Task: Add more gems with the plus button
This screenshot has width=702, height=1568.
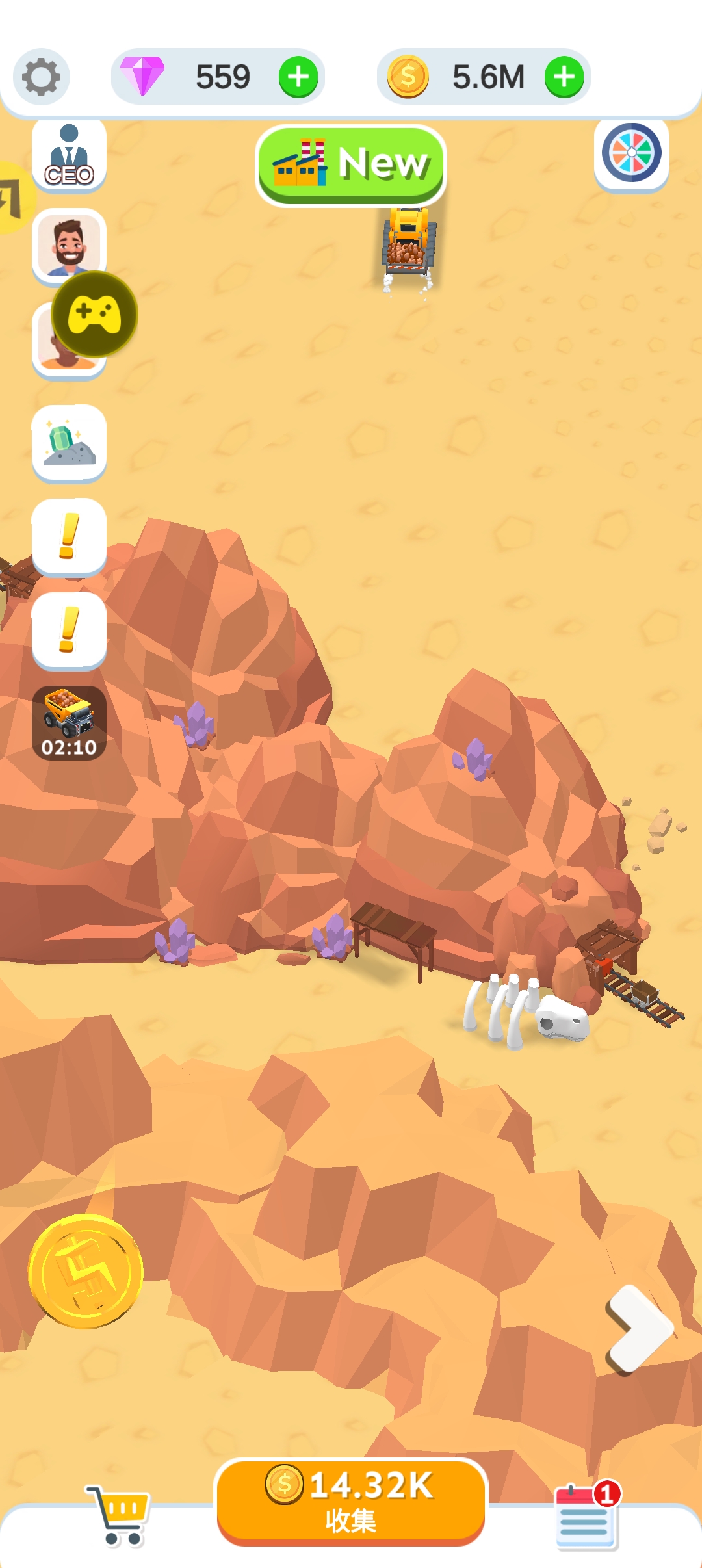Action: click(298, 77)
